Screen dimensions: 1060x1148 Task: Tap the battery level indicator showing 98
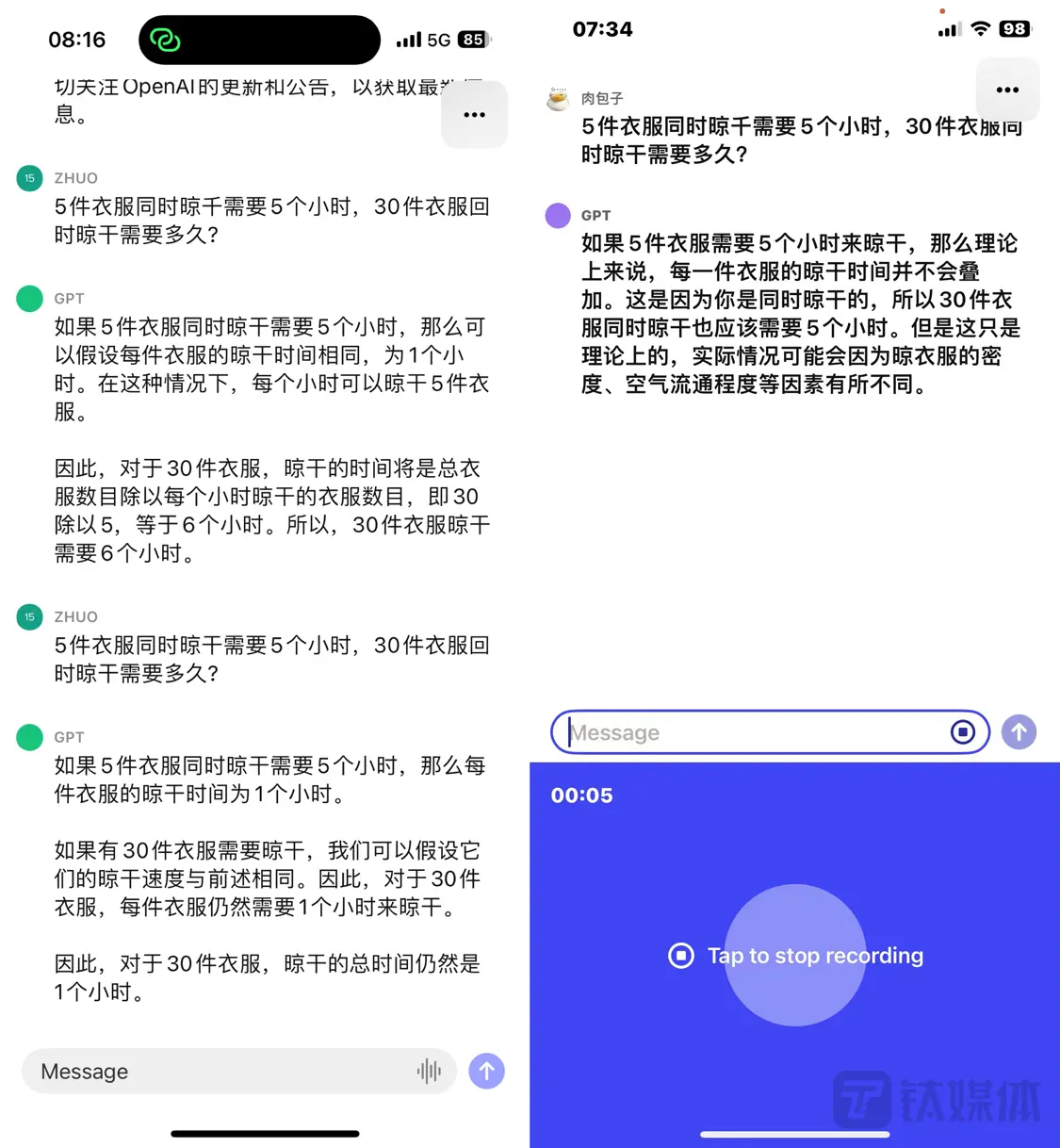1016,28
